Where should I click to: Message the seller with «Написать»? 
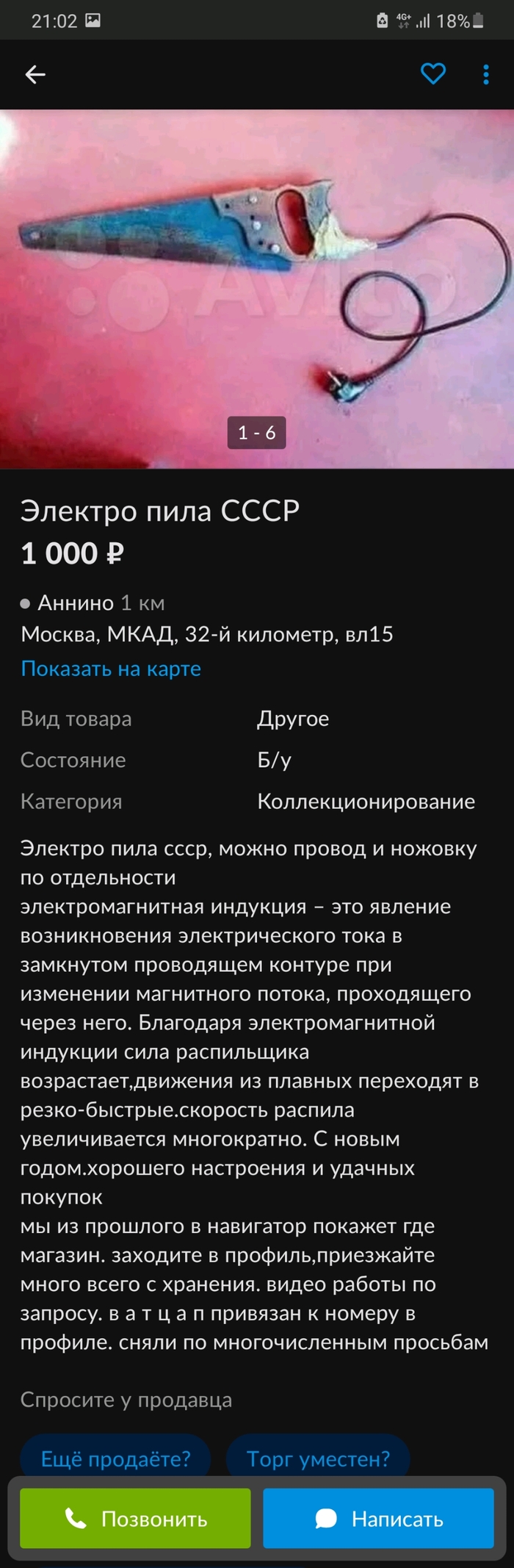378,1518
